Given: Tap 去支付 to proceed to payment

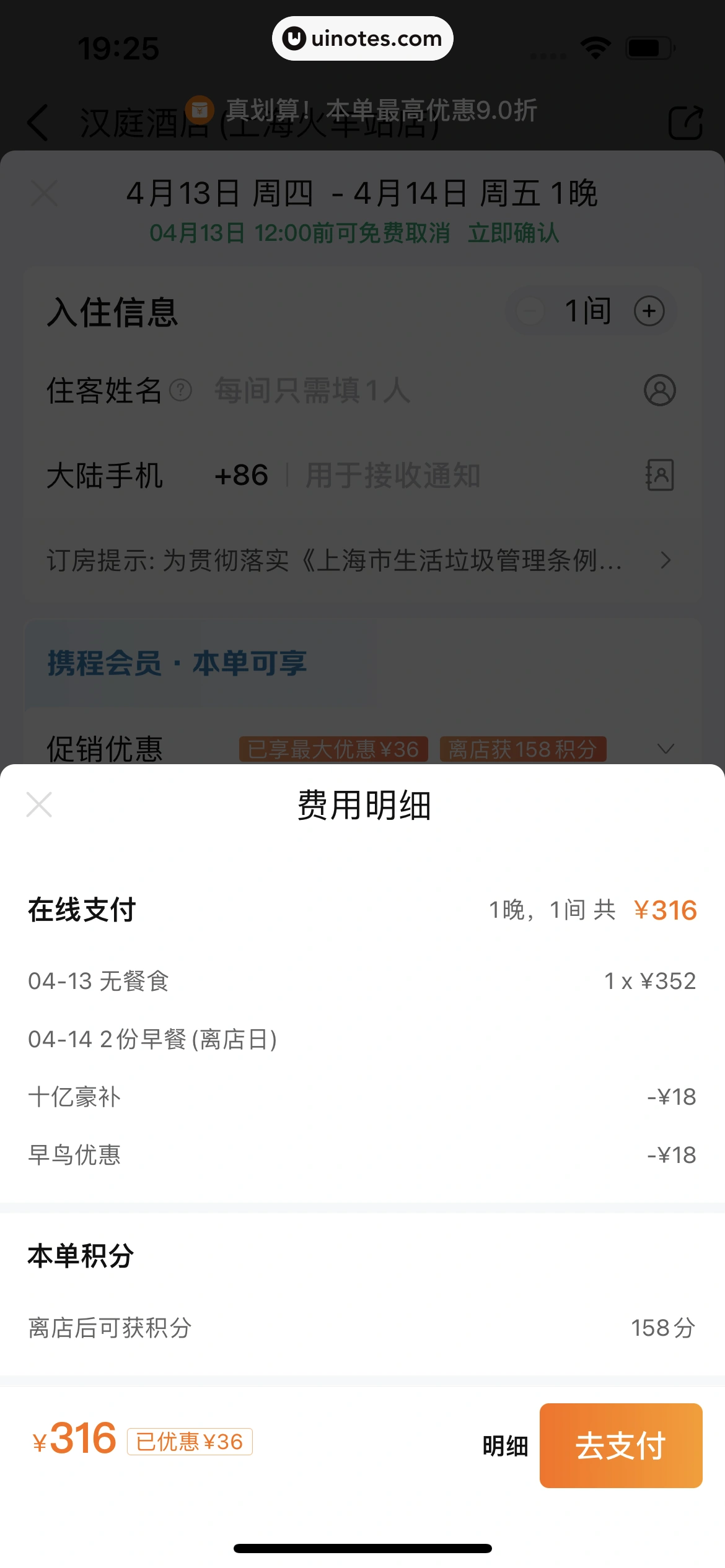Looking at the screenshot, I should [620, 1445].
